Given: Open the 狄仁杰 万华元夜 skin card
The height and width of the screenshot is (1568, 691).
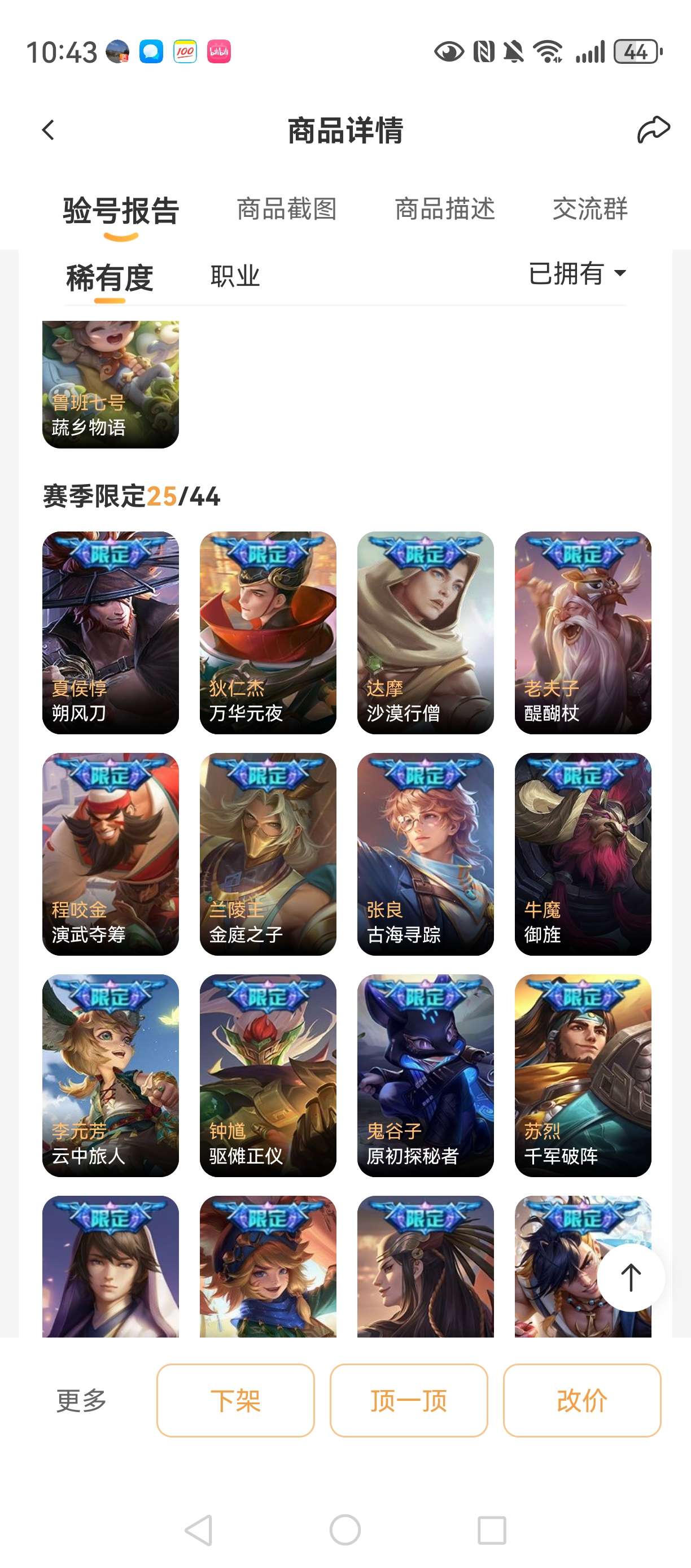Looking at the screenshot, I should 268,633.
